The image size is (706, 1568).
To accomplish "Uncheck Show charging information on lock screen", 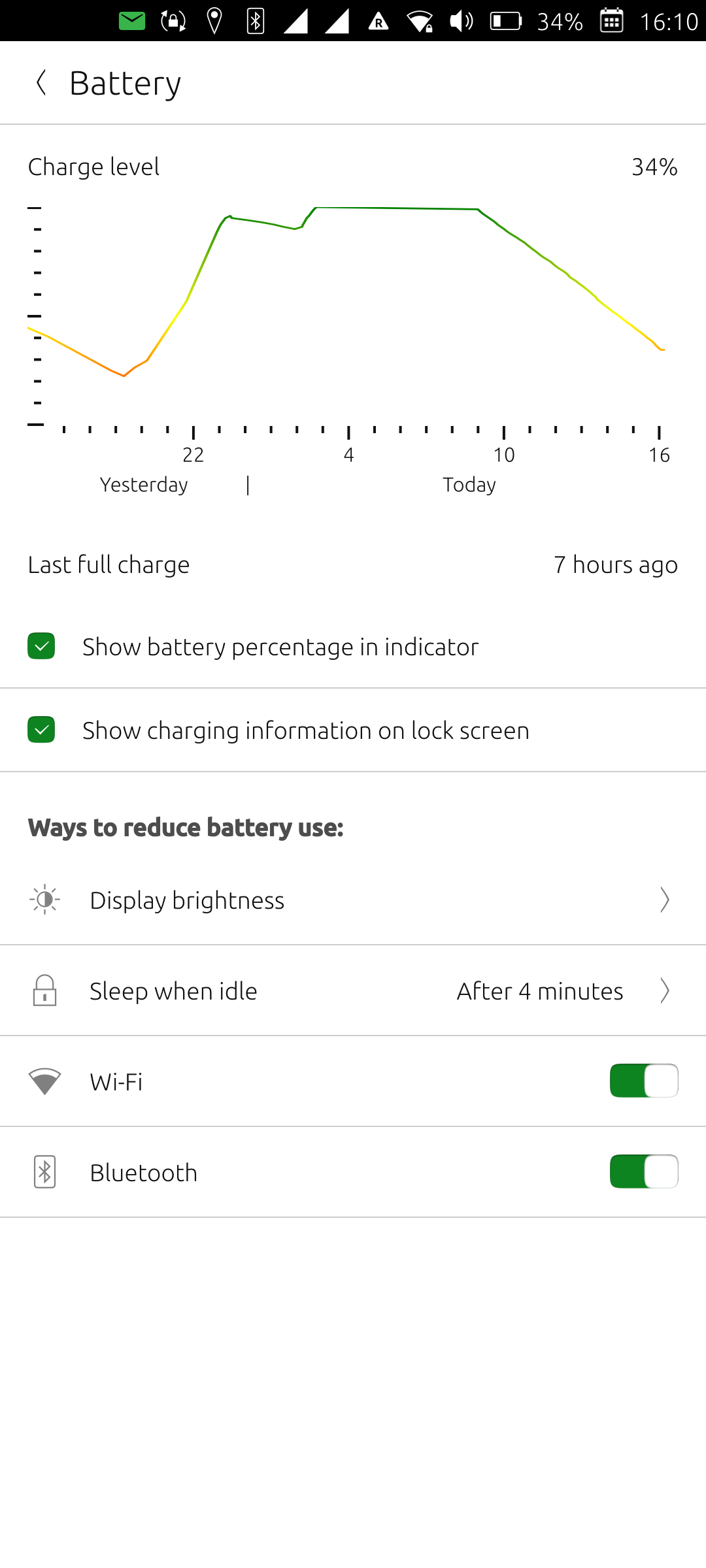I will [x=41, y=730].
